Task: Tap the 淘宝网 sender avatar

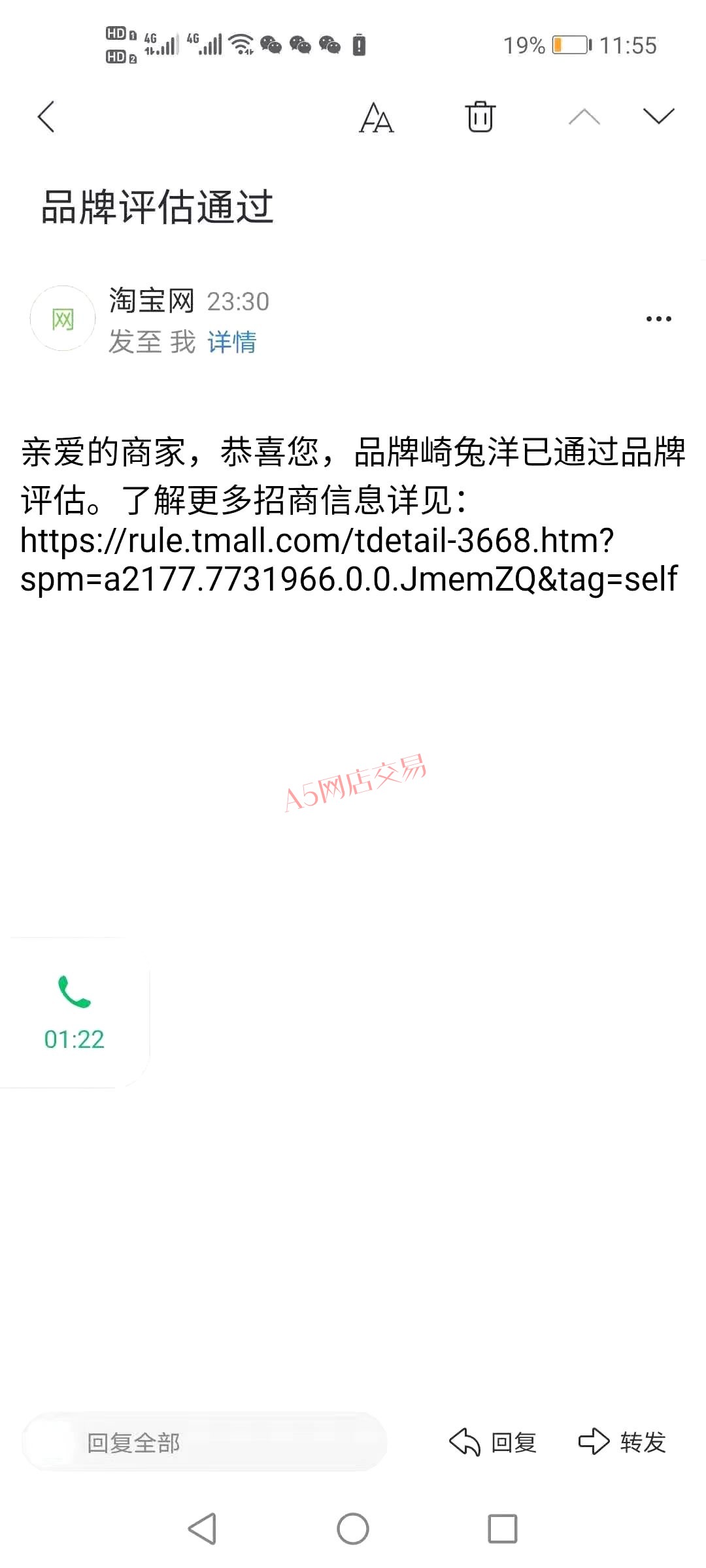Action: click(x=63, y=319)
